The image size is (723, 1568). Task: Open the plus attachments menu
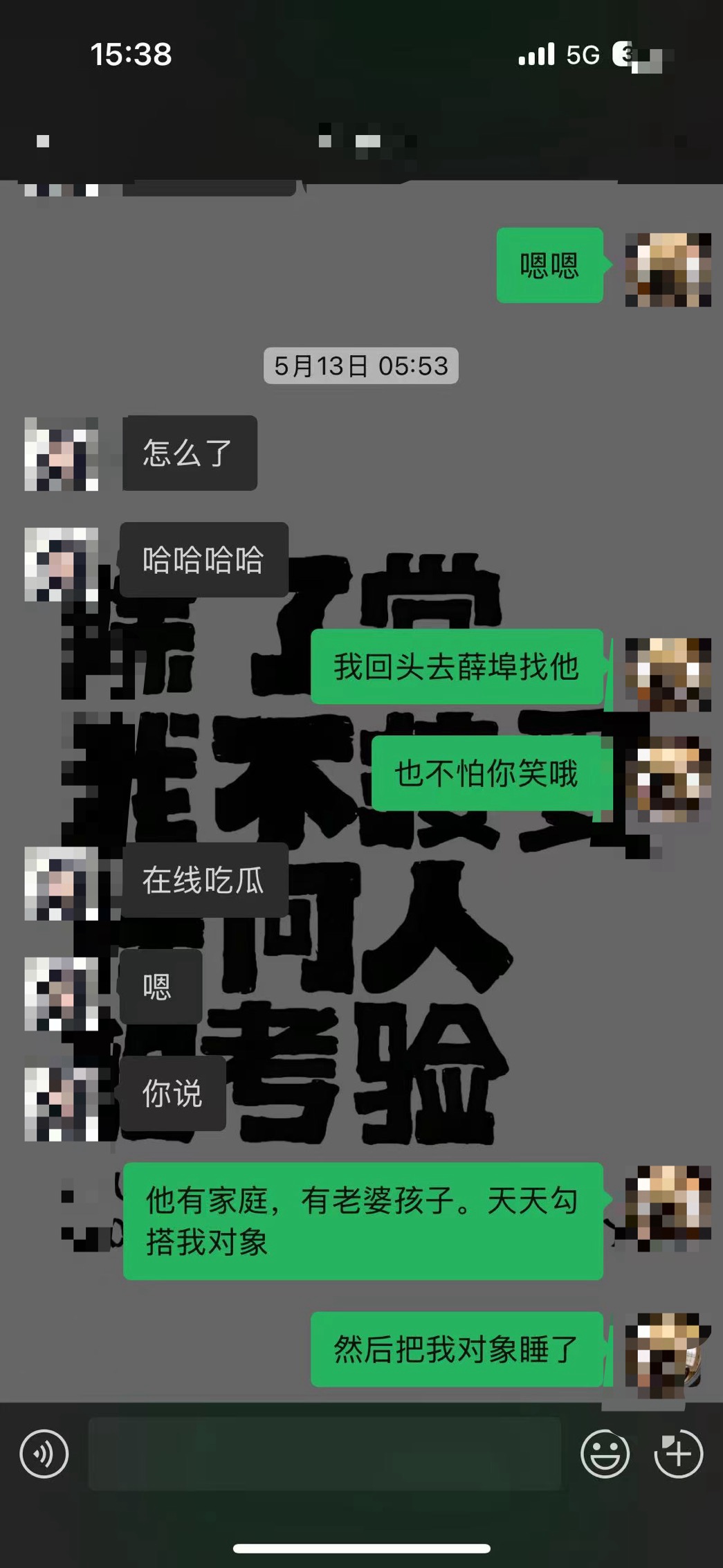[x=678, y=1454]
